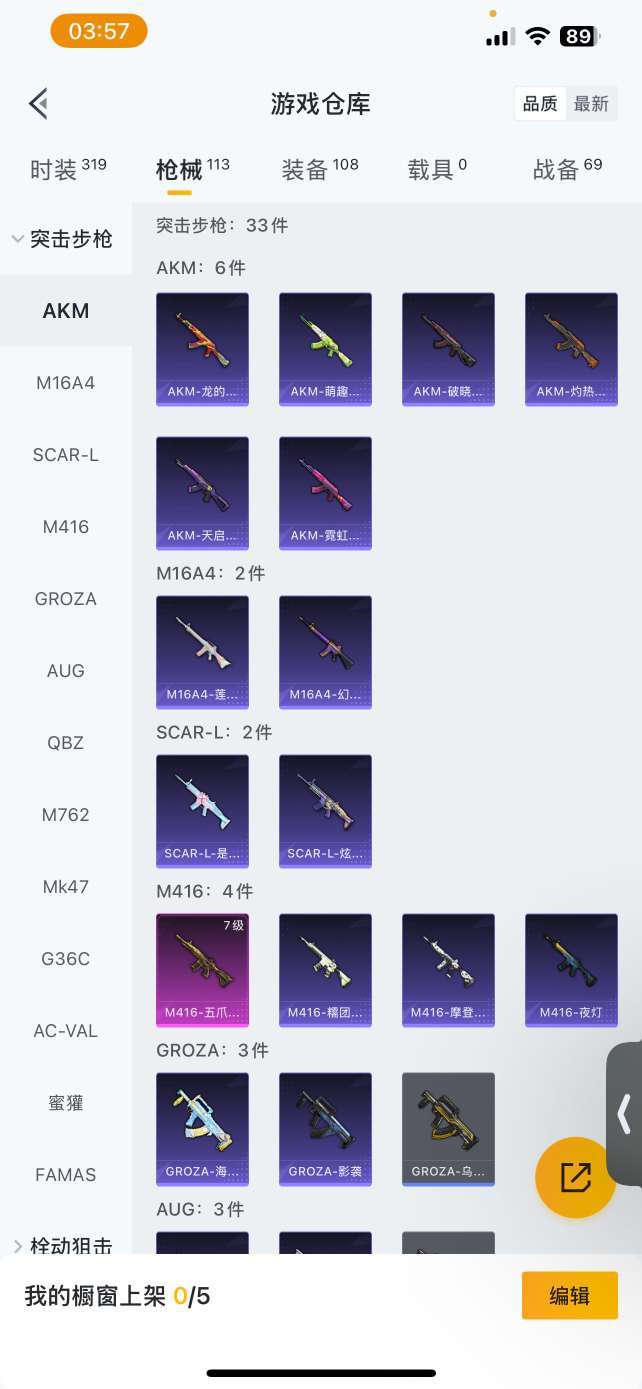This screenshot has width=642, height=1389.
Task: Select FAMAS in the side list
Action: click(x=66, y=1175)
